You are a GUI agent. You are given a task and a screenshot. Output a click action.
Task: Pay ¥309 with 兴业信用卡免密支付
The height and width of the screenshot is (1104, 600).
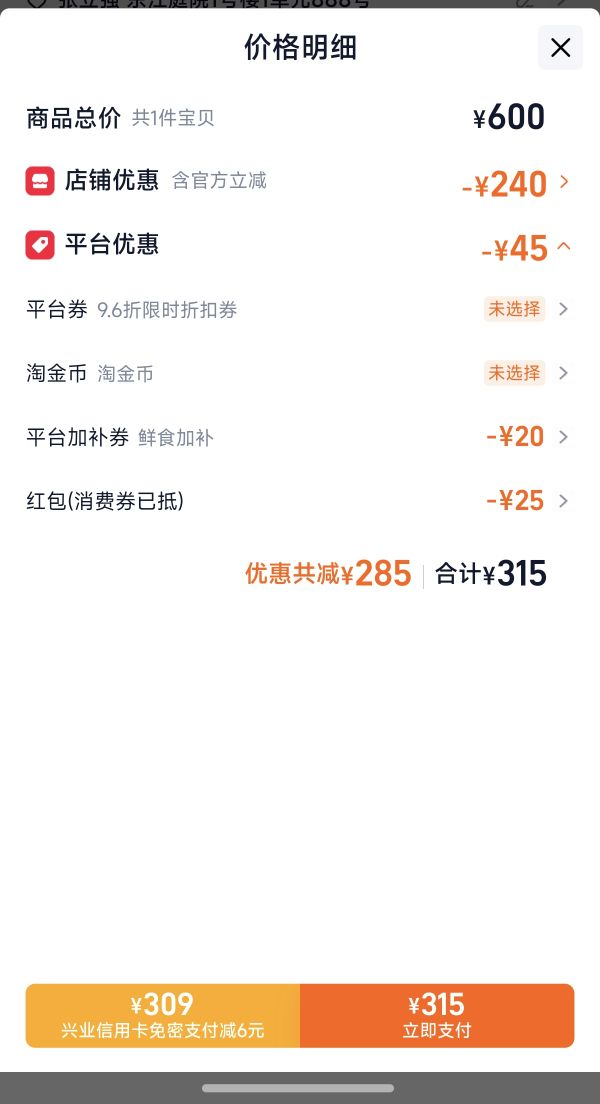(163, 1015)
